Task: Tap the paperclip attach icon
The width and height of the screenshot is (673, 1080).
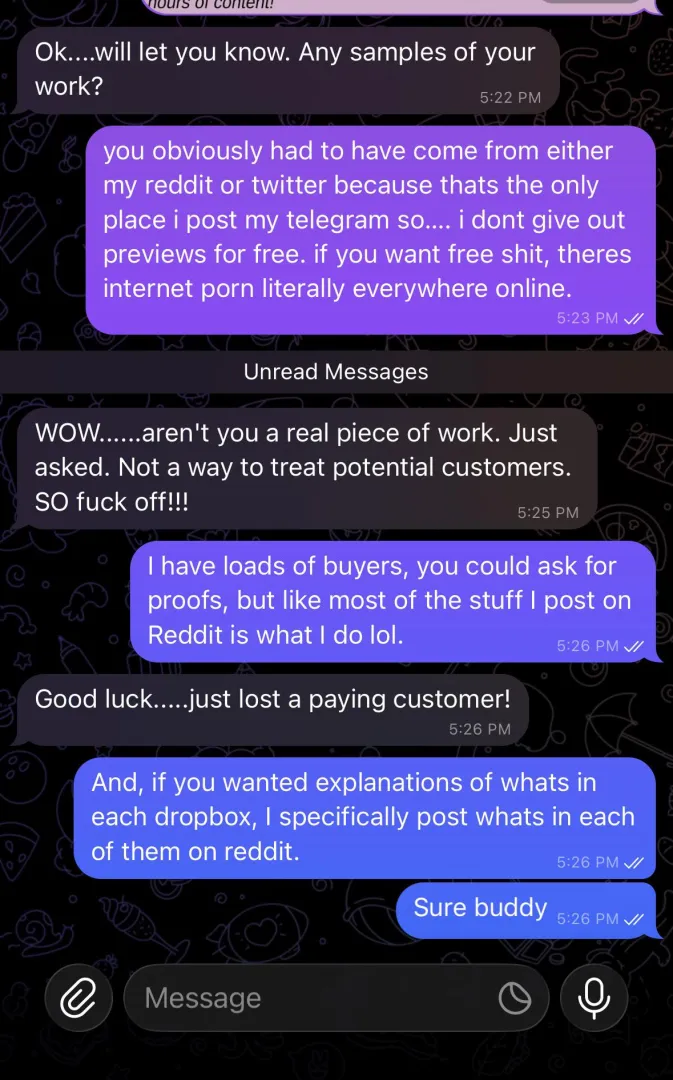Action: click(x=77, y=997)
